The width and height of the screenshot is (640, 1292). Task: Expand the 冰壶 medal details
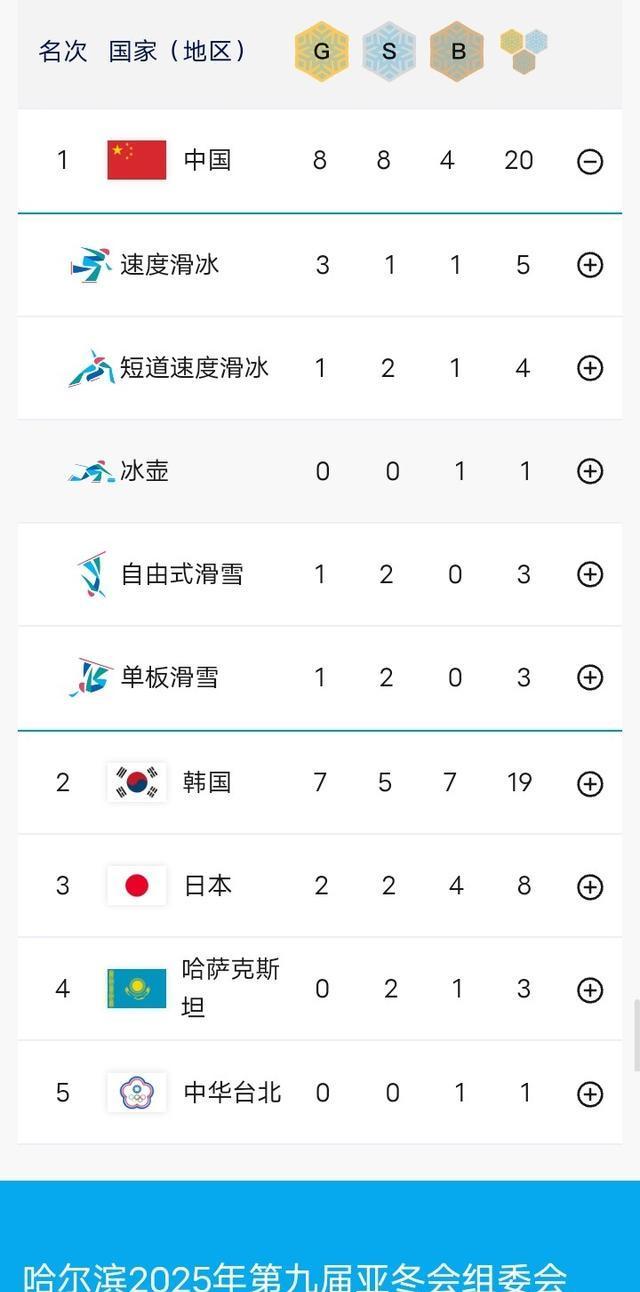pyautogui.click(x=590, y=471)
